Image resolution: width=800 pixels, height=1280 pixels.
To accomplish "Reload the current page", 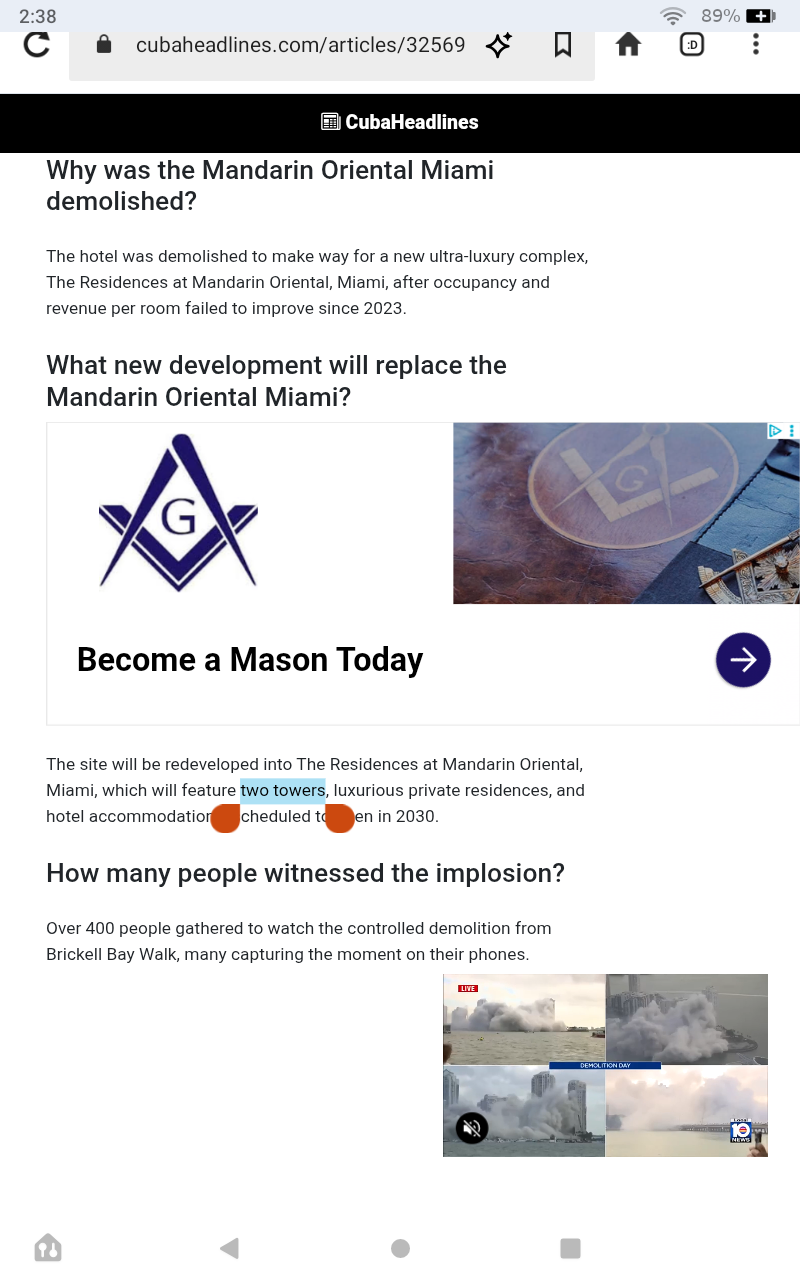I will (x=37, y=45).
